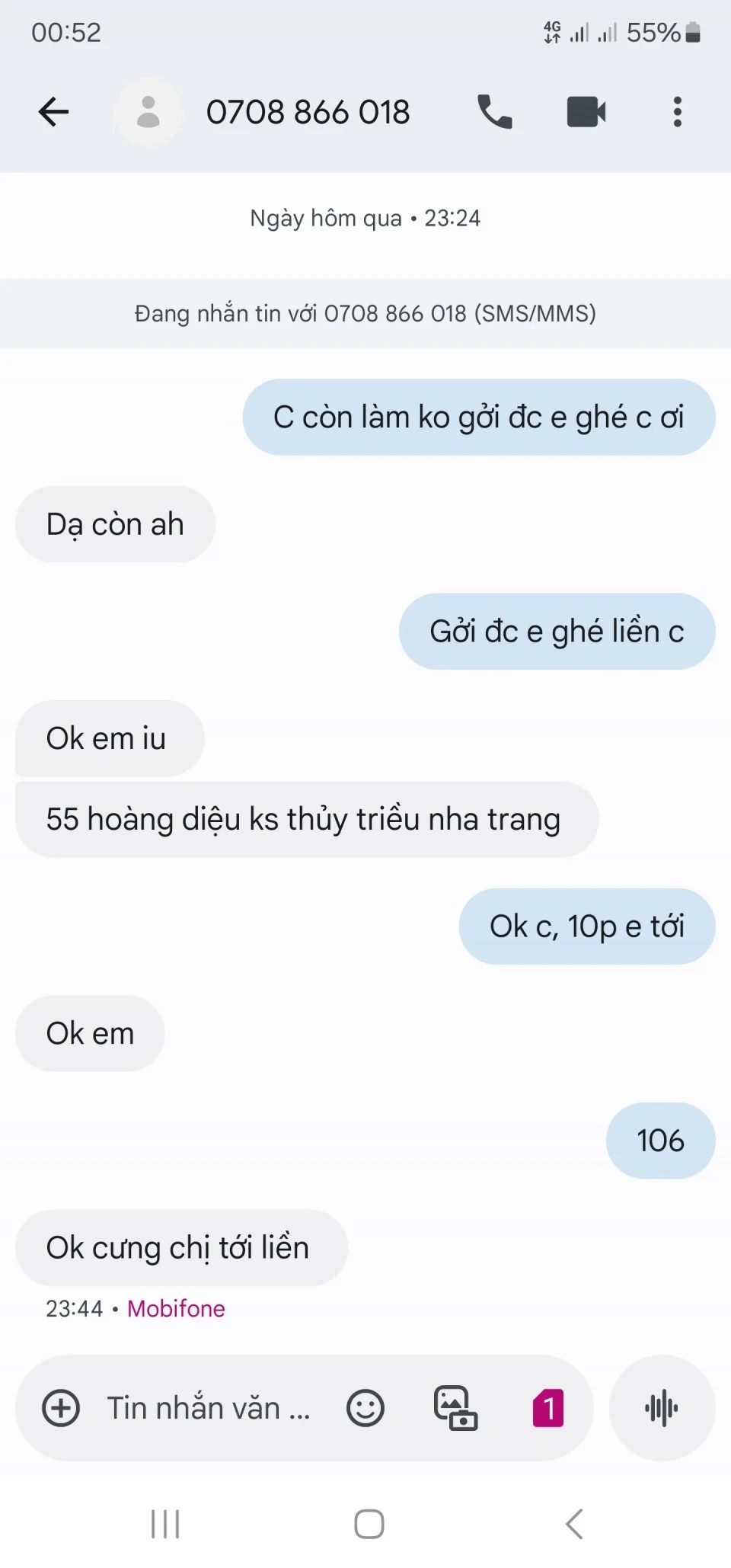
Task: Attach a photo from gallery or camera
Action: click(x=455, y=1408)
